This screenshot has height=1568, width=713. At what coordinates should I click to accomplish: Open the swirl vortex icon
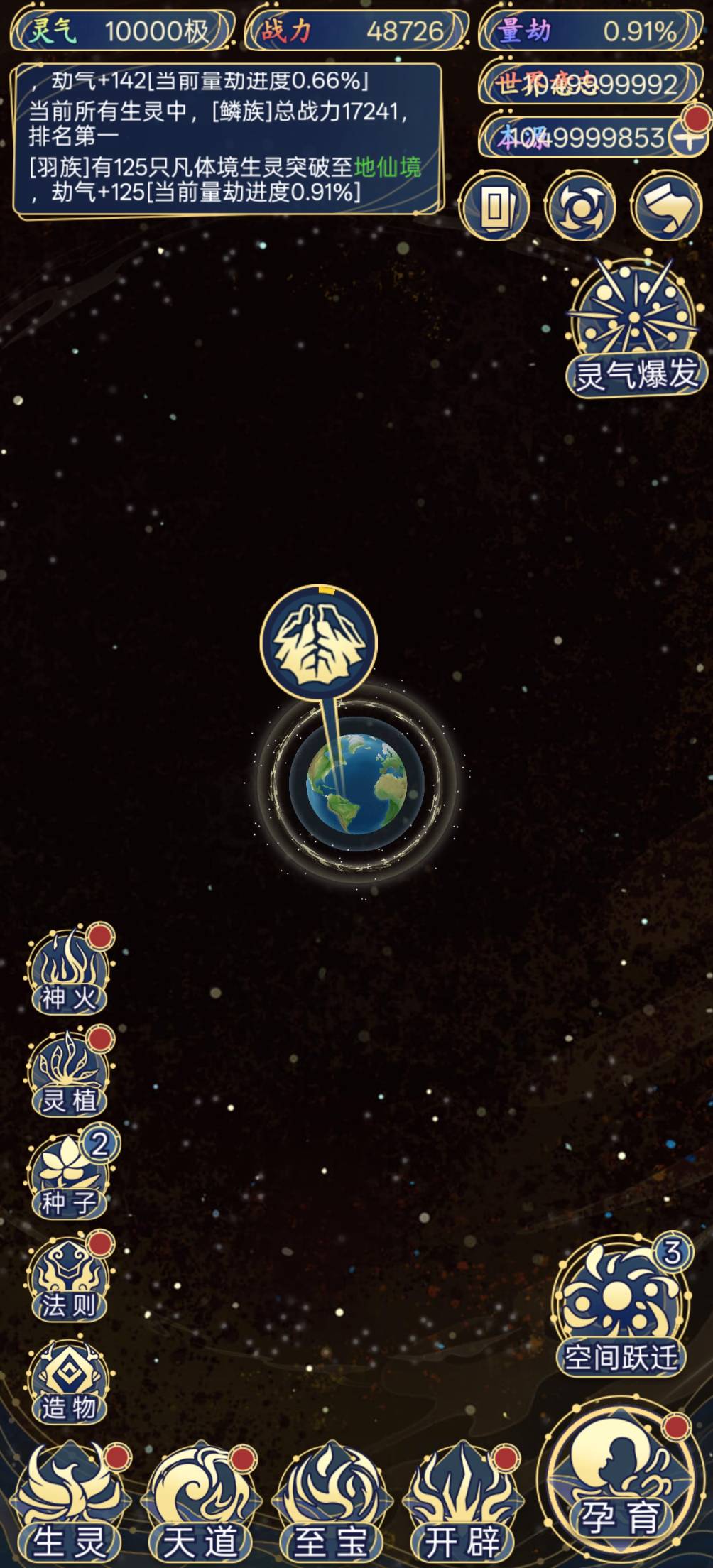(x=580, y=207)
